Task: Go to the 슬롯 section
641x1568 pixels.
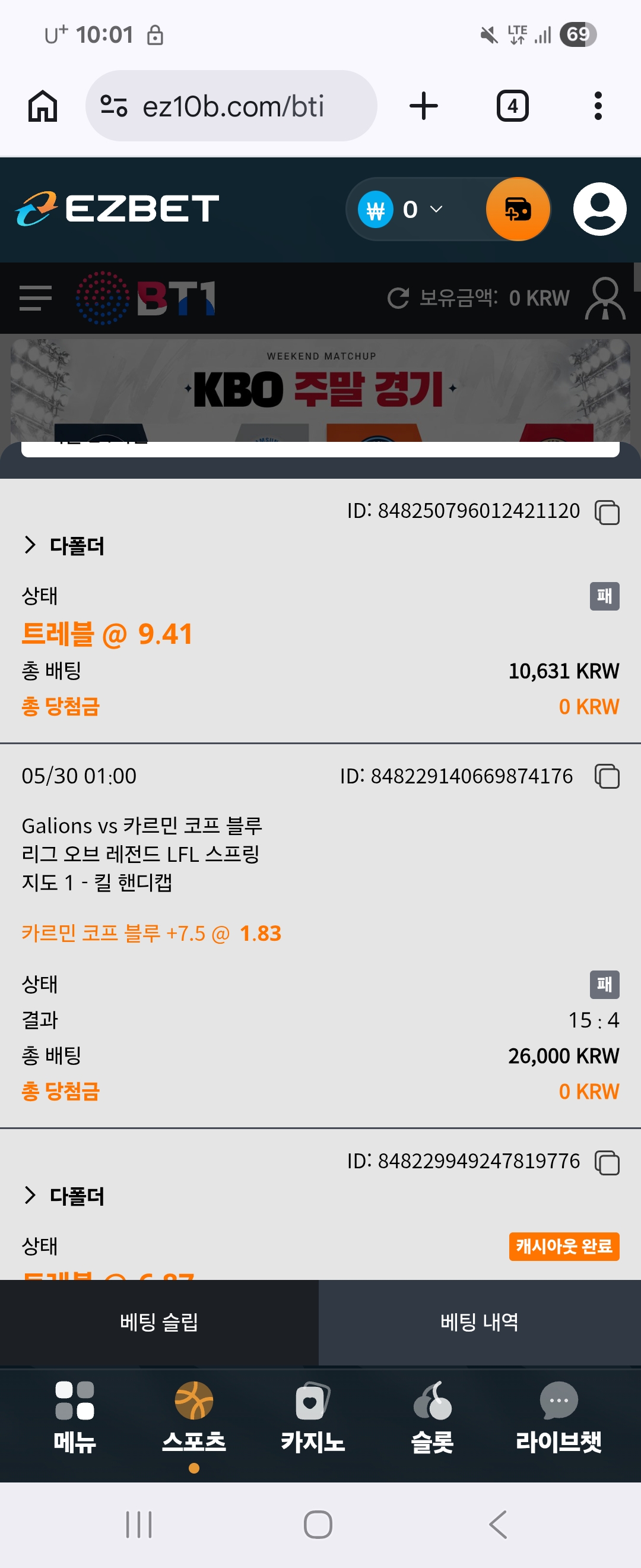Action: pos(432,1417)
